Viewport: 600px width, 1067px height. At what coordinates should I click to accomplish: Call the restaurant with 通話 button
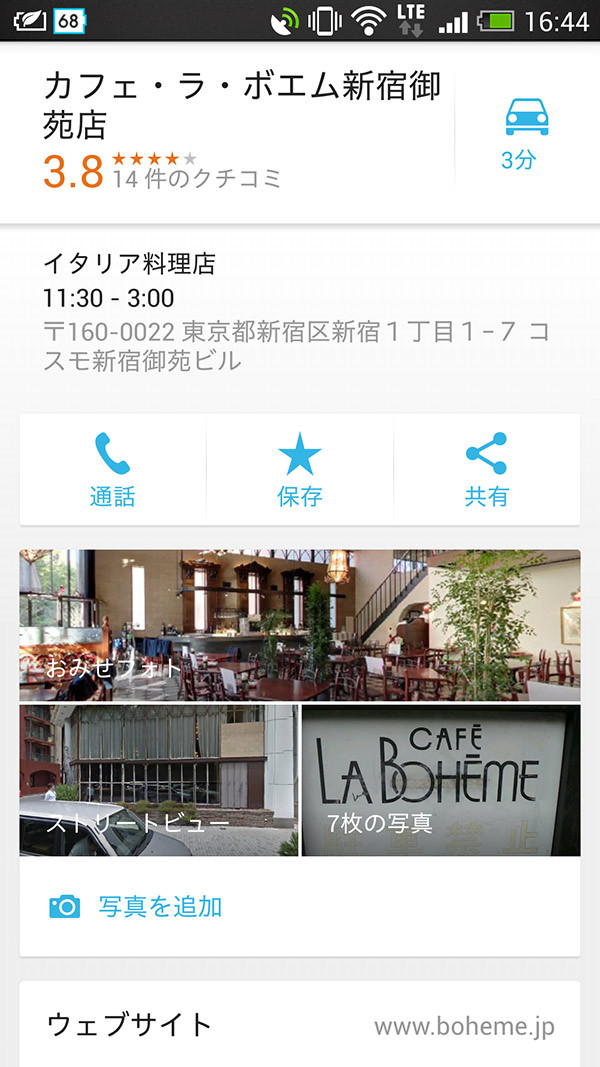pos(112,470)
